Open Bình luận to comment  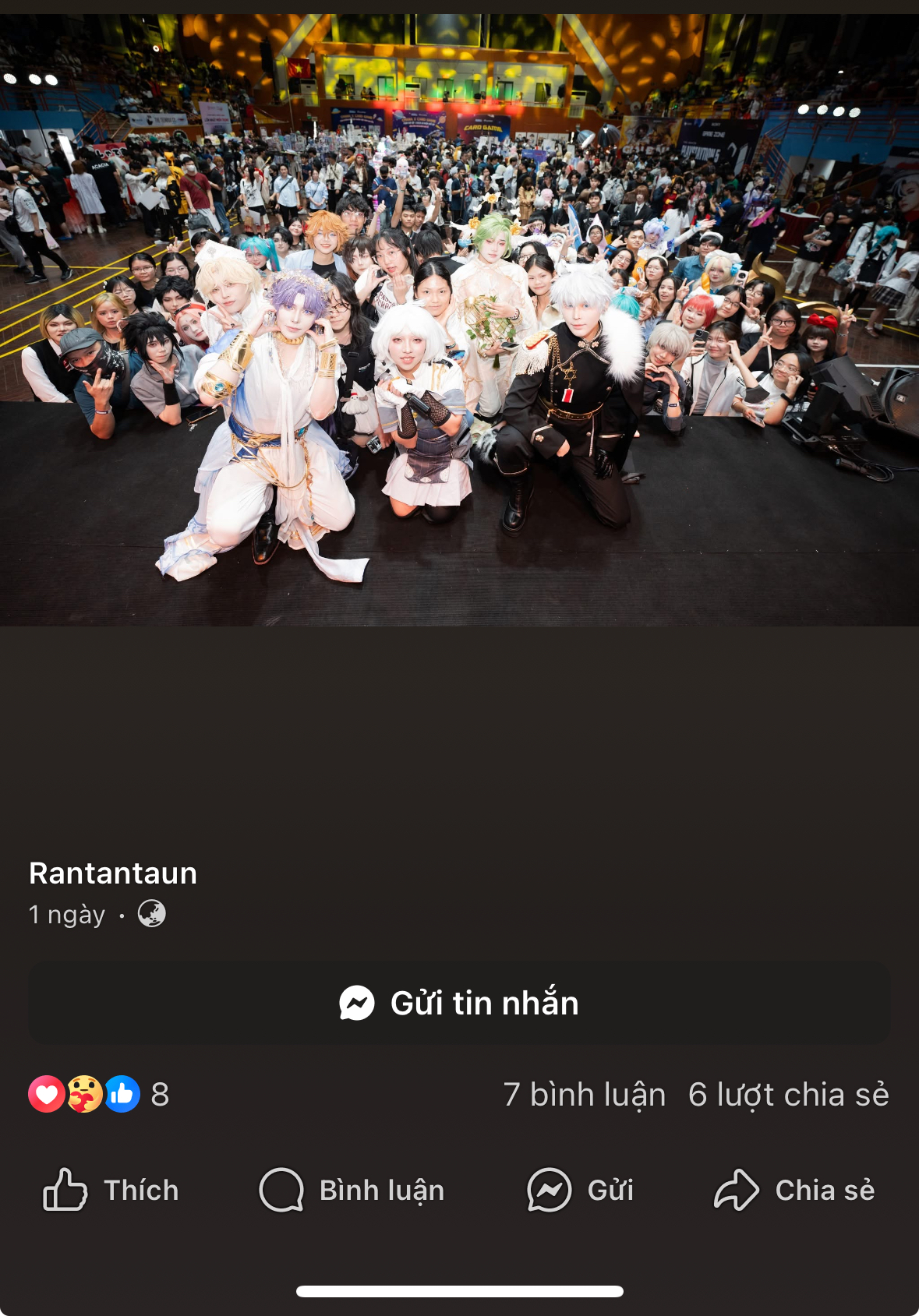[352, 1190]
